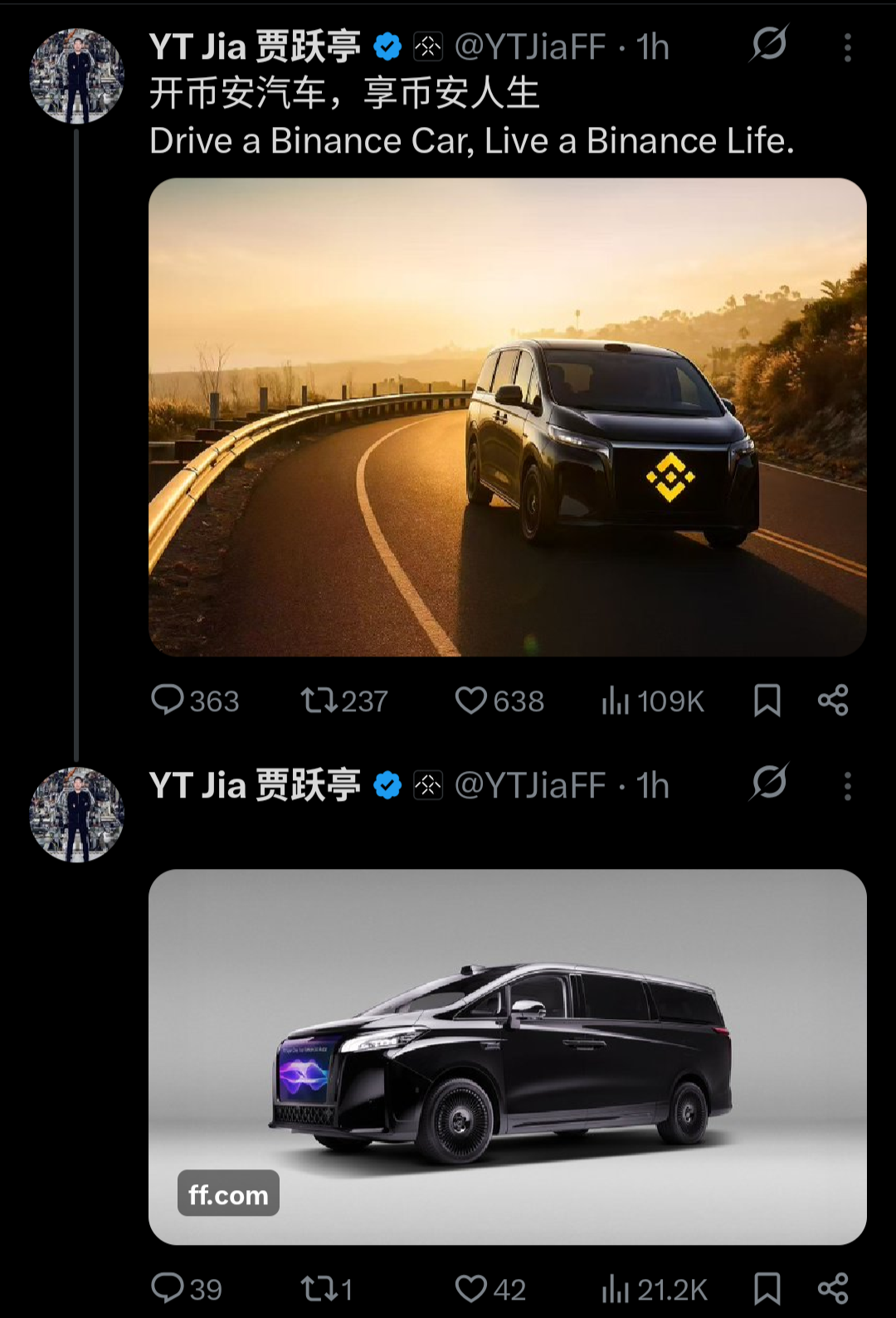Share the ff.com tweet
Screen dimensions: 896x1318
[832, 1288]
